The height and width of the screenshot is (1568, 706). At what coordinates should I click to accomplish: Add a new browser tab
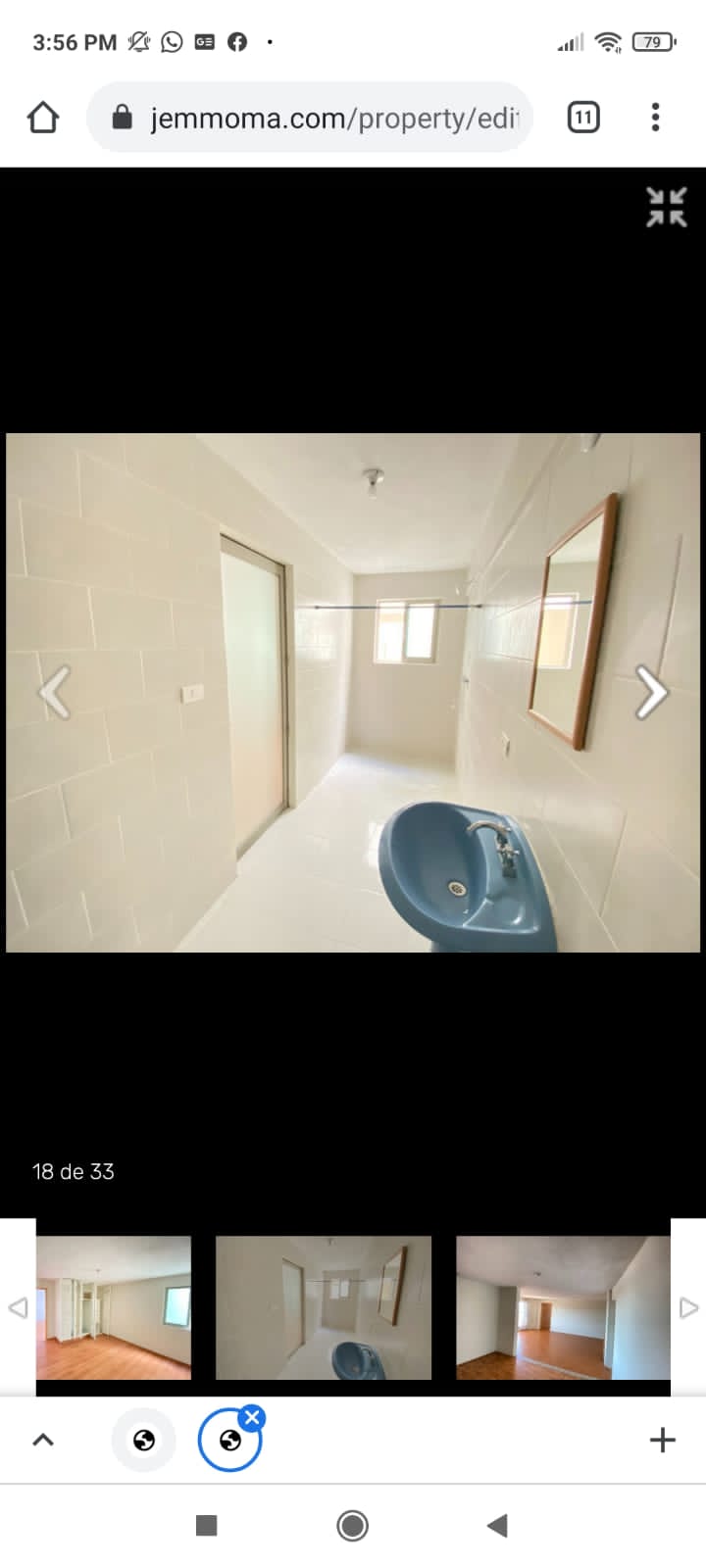[663, 1440]
